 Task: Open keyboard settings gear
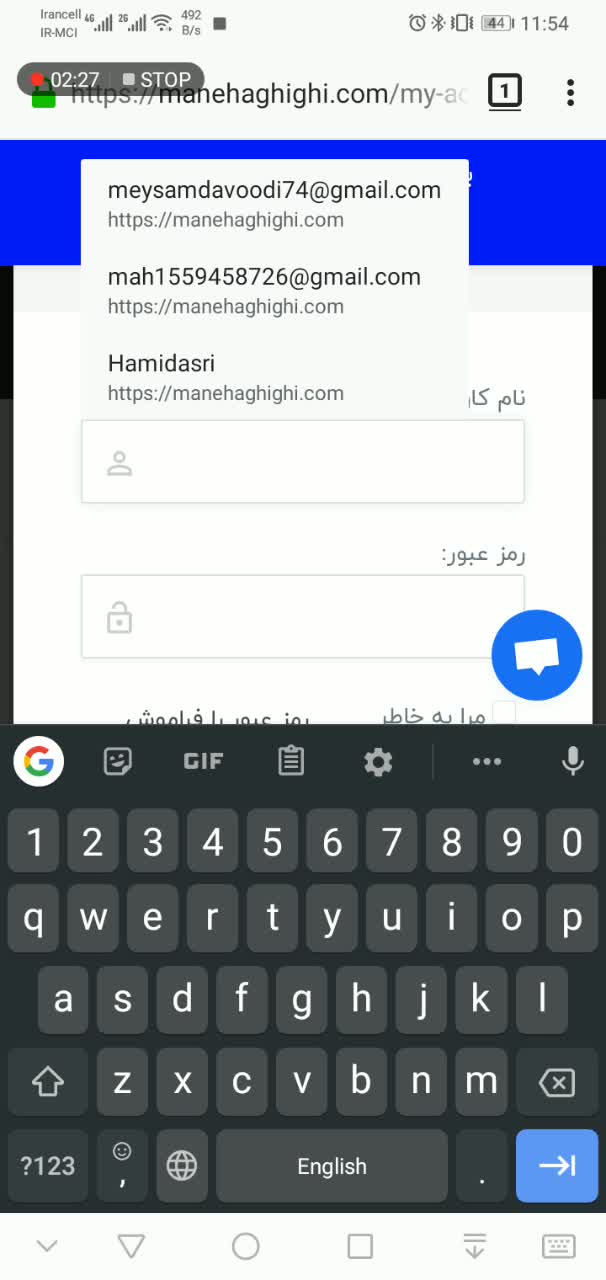click(378, 762)
